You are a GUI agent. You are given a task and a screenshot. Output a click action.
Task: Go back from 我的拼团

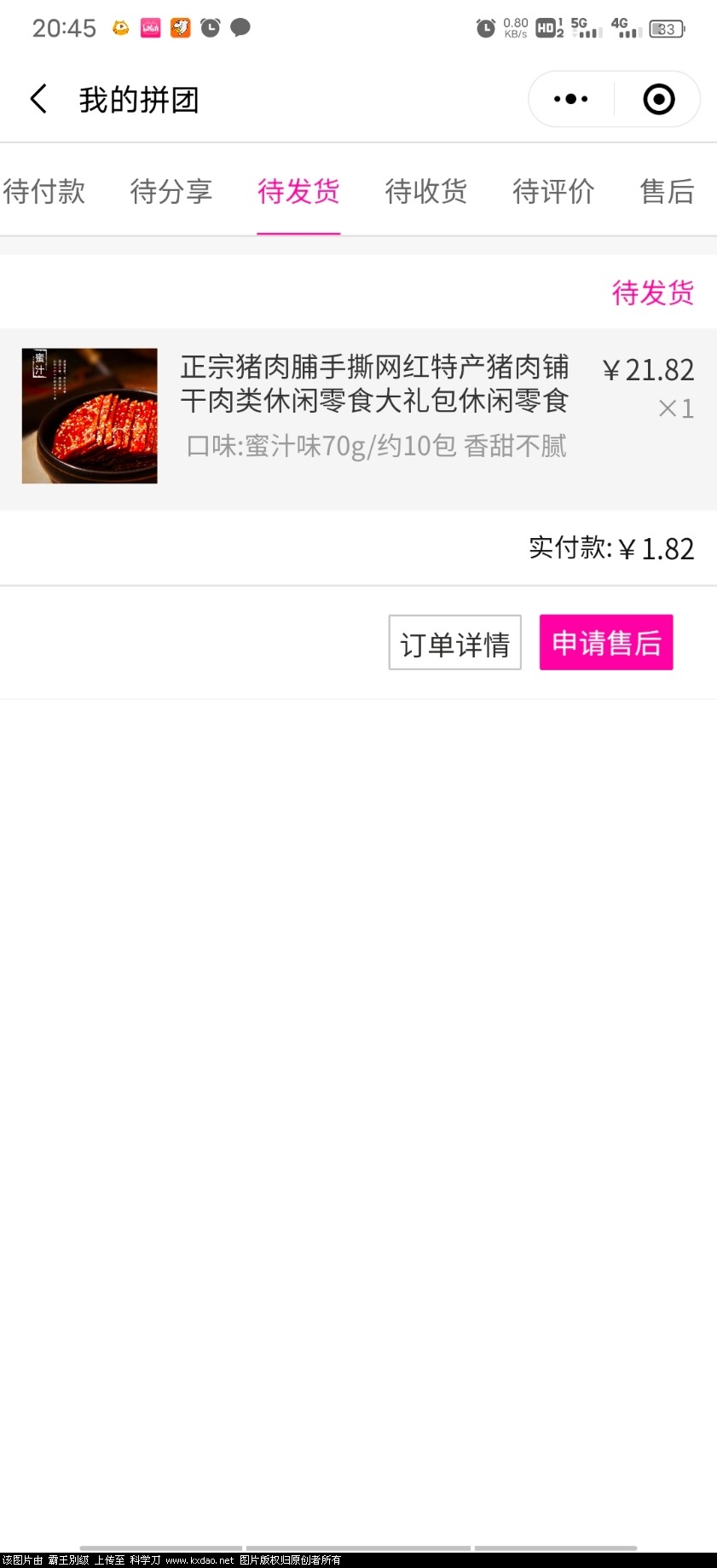[x=38, y=99]
